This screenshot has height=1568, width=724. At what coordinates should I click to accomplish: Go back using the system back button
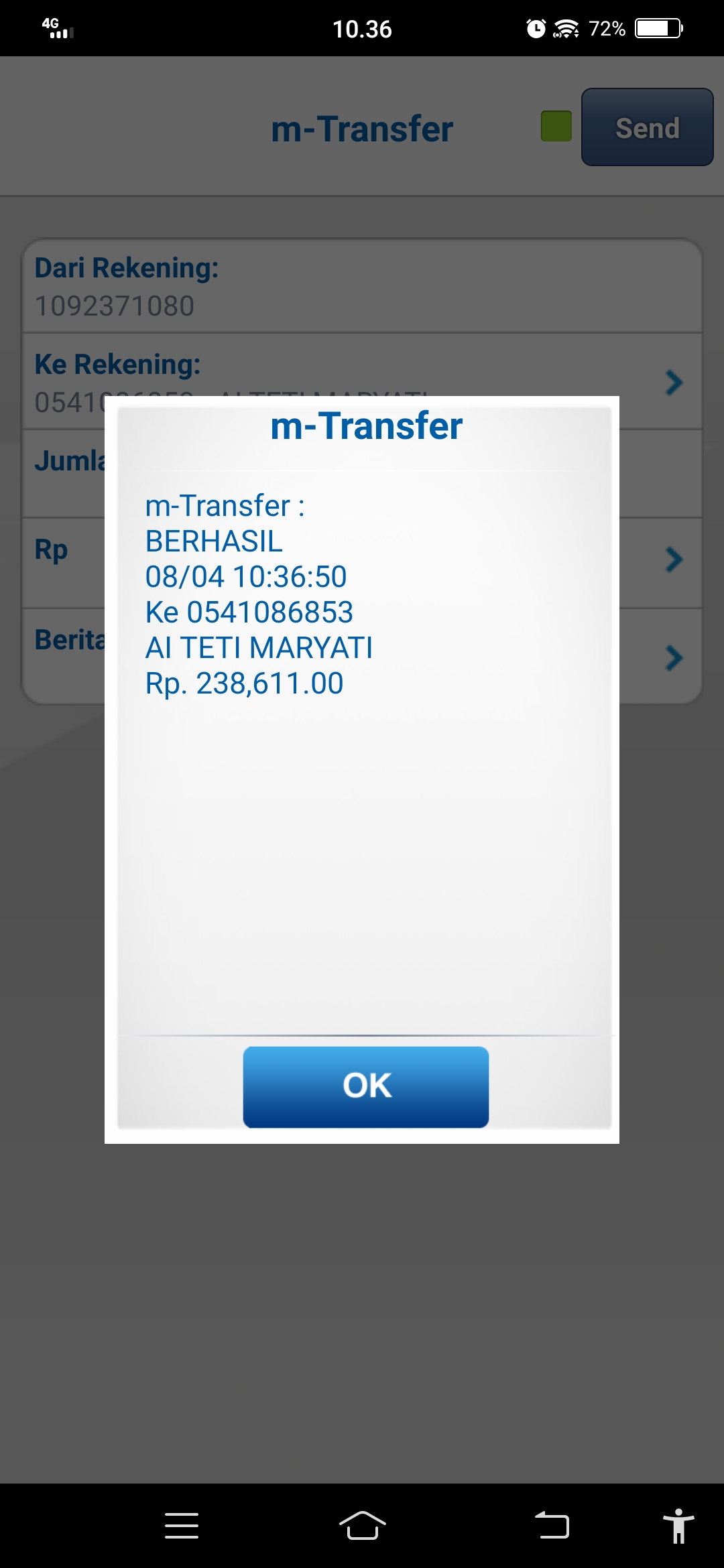point(552,1526)
